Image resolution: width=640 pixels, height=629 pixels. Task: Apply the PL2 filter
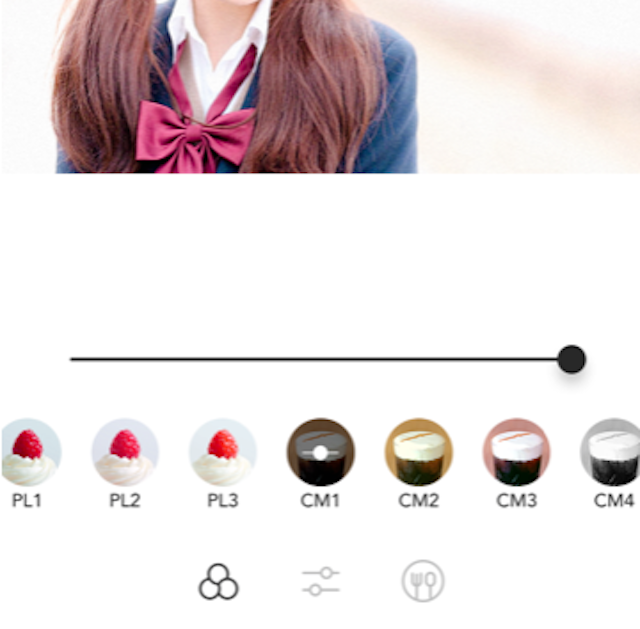(x=125, y=453)
